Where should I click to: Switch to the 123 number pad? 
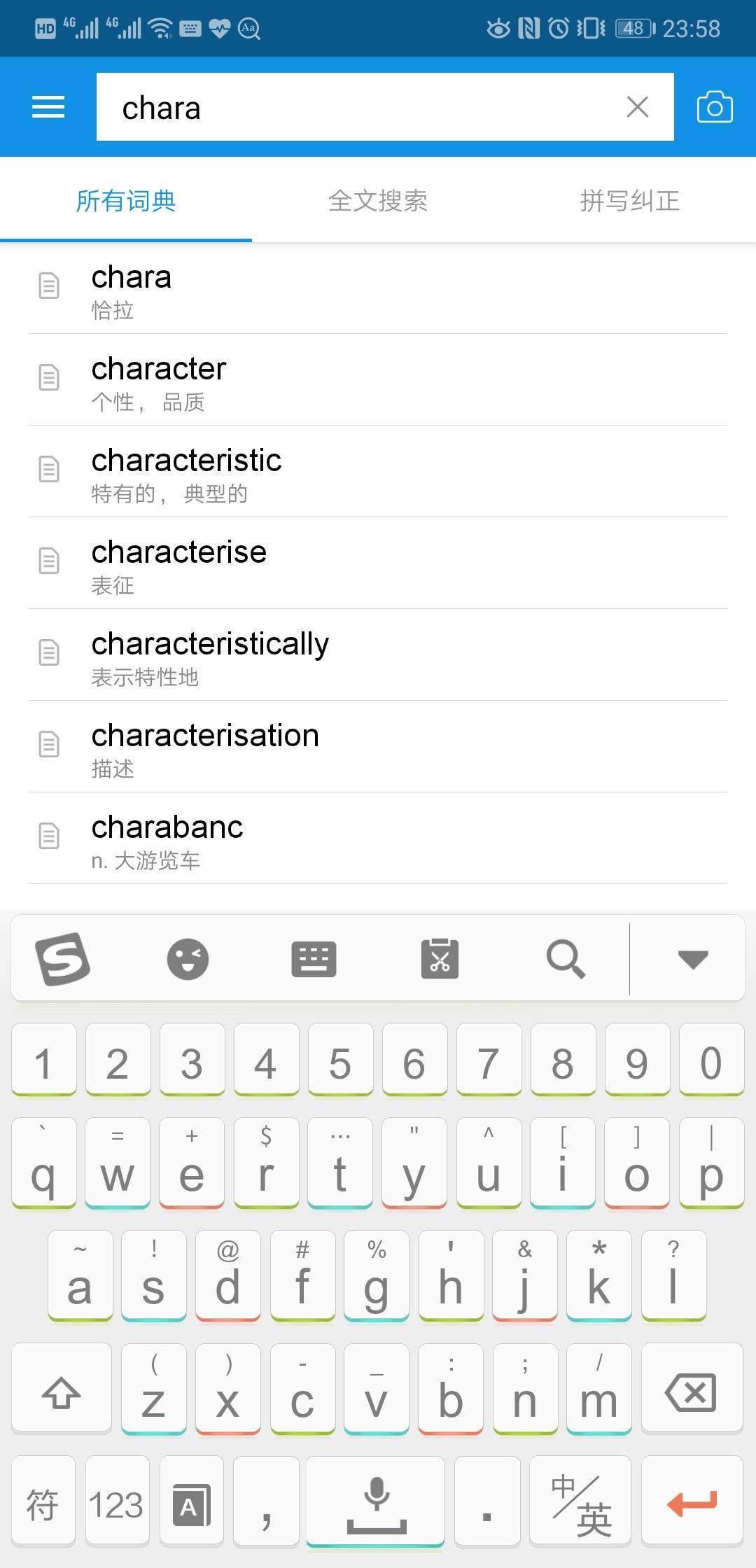pos(117,1499)
